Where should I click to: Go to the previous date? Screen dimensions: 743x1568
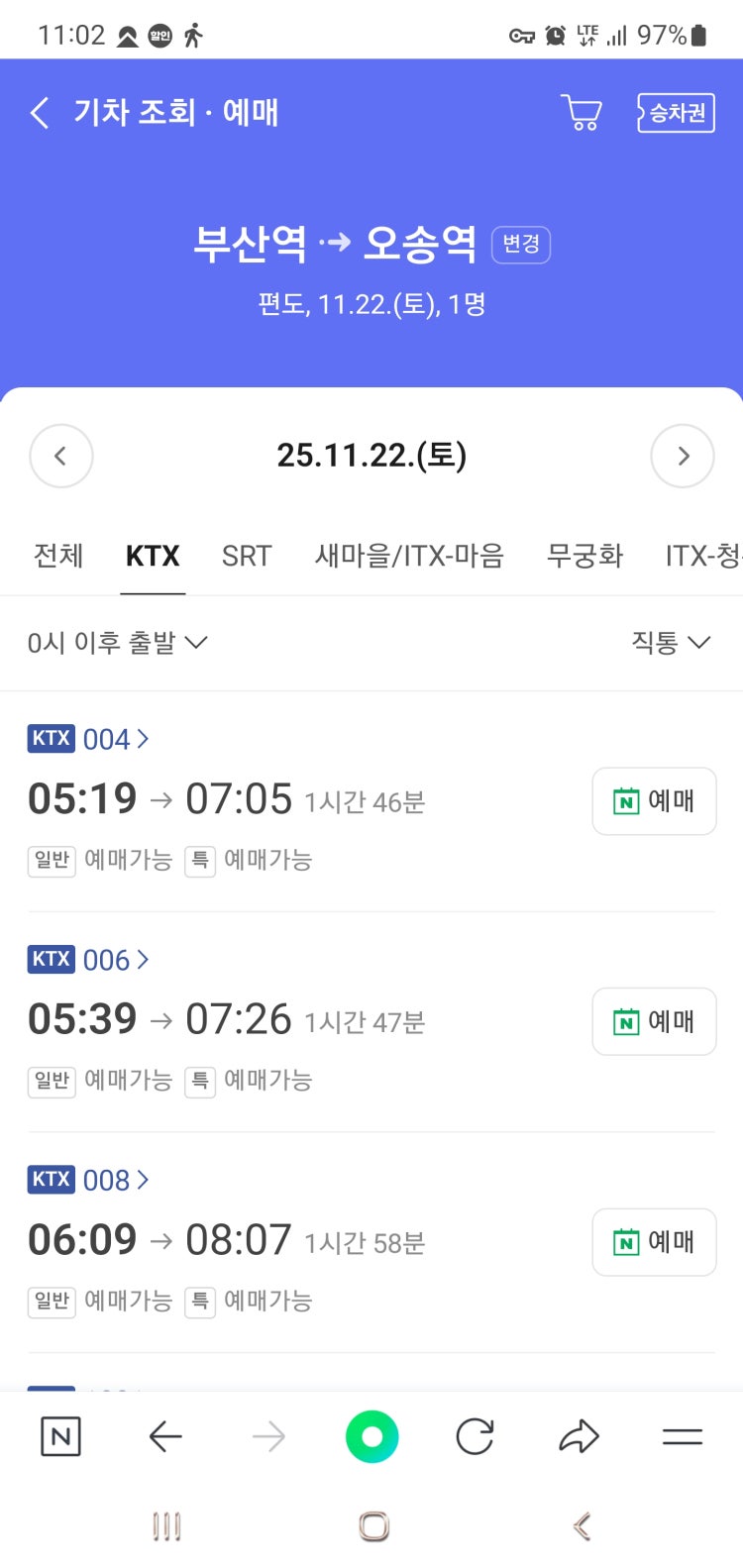pyautogui.click(x=61, y=456)
